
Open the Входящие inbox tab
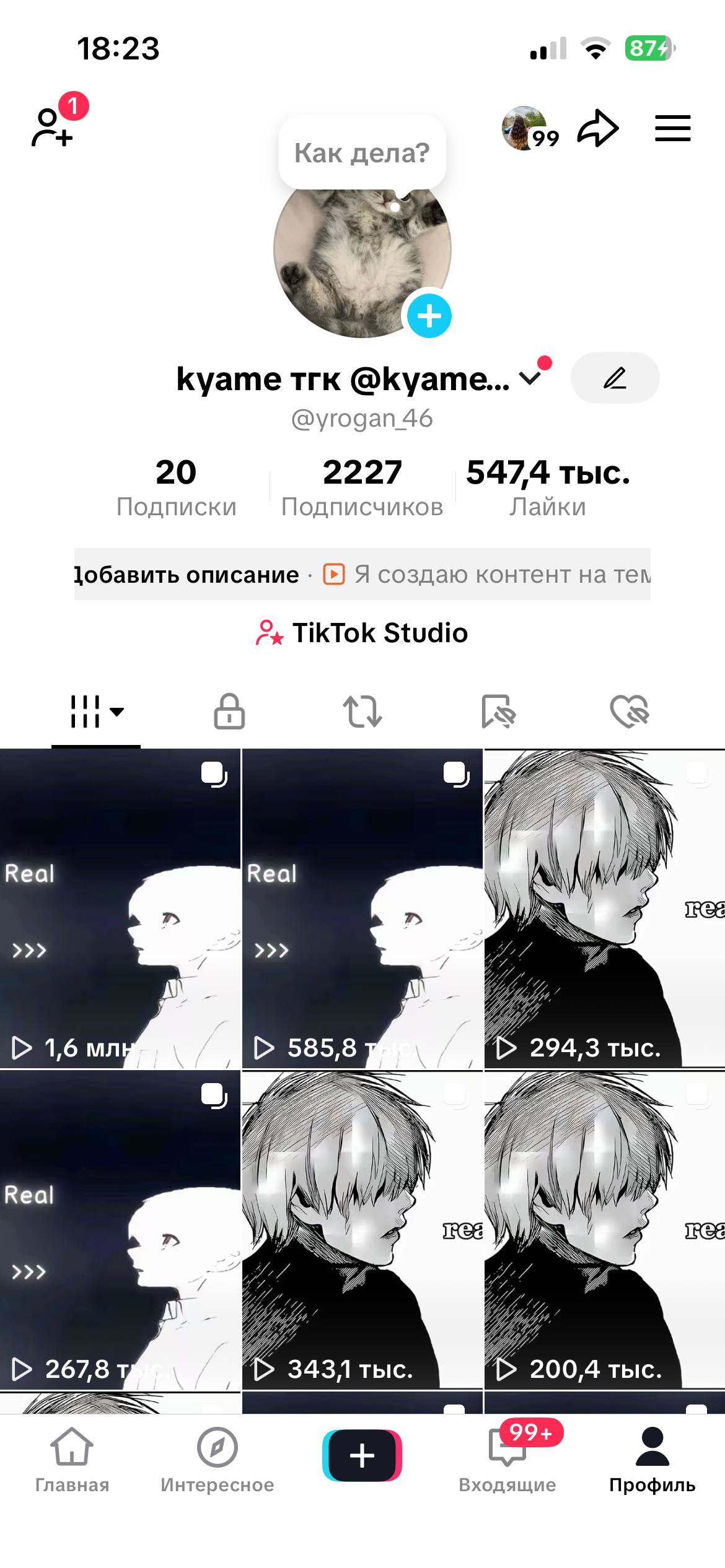pos(507,1458)
